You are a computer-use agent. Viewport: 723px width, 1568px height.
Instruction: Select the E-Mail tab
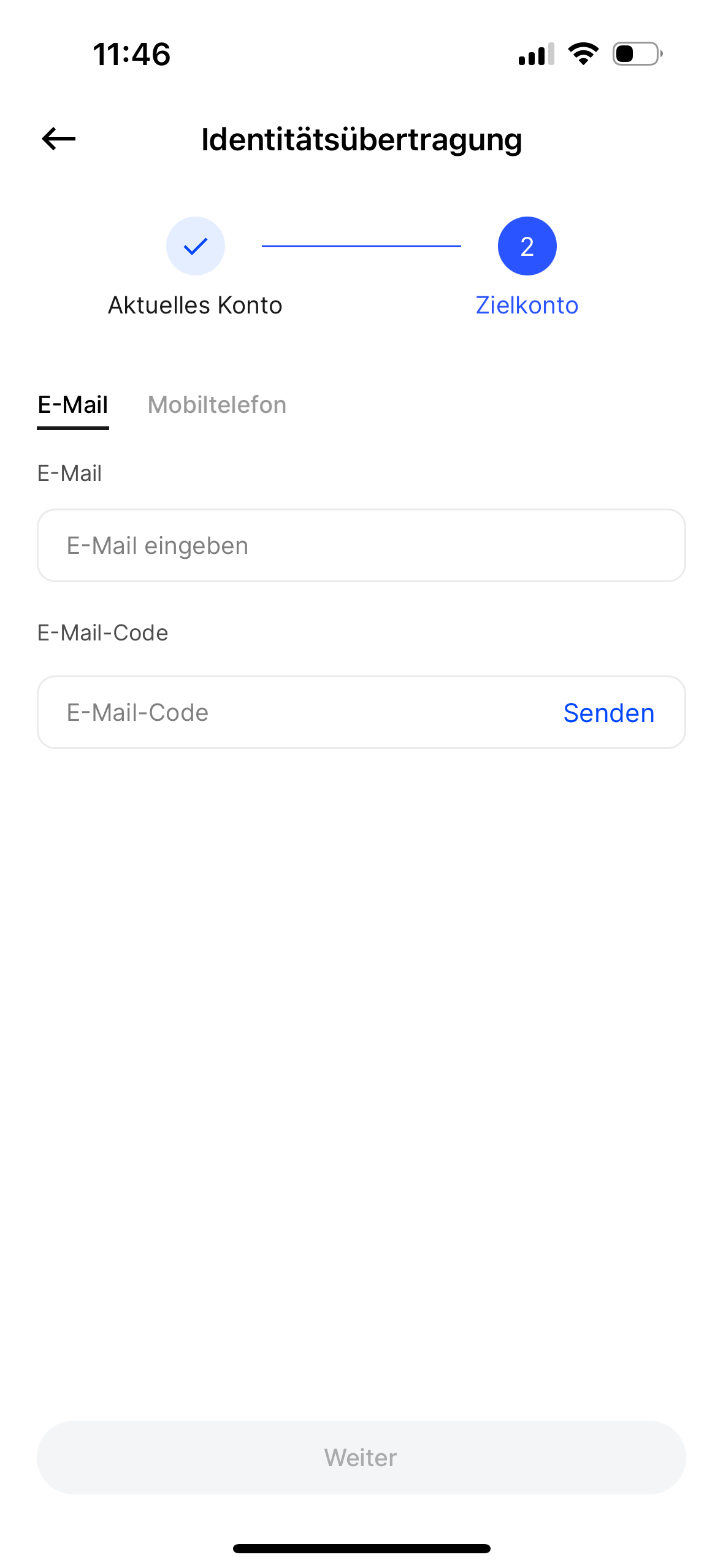click(72, 405)
